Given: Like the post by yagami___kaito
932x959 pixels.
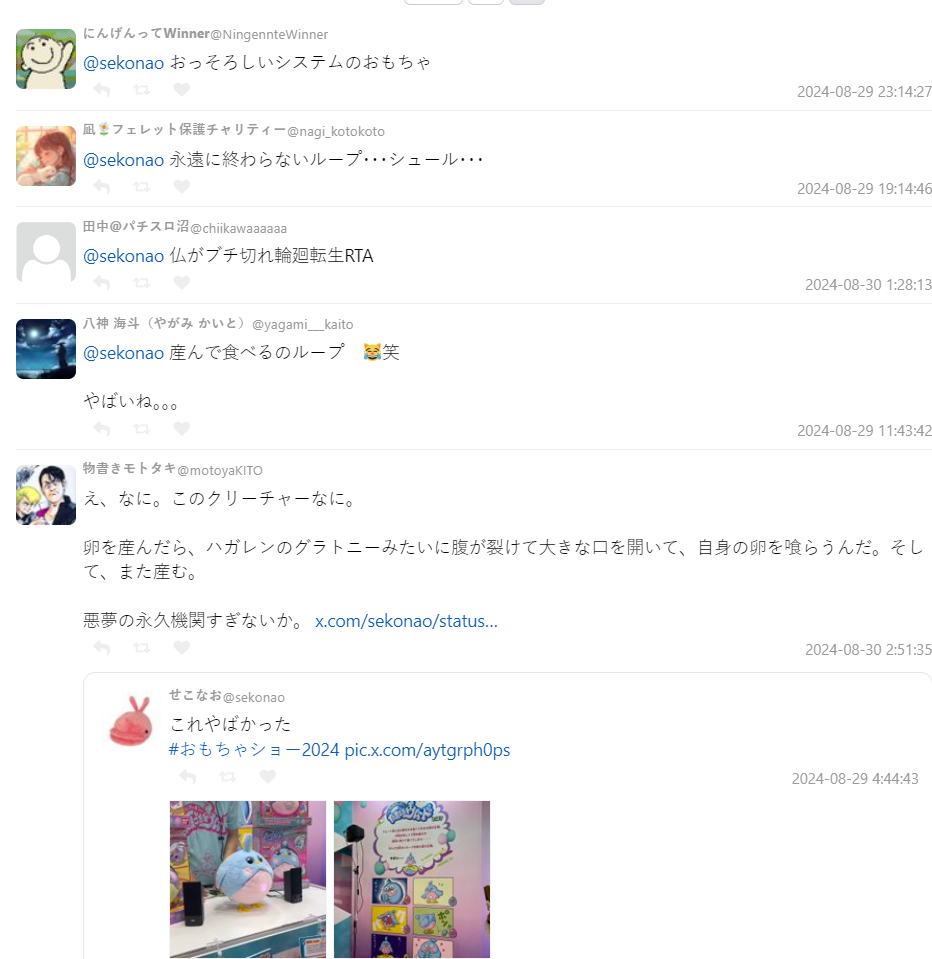Looking at the screenshot, I should tap(181, 429).
